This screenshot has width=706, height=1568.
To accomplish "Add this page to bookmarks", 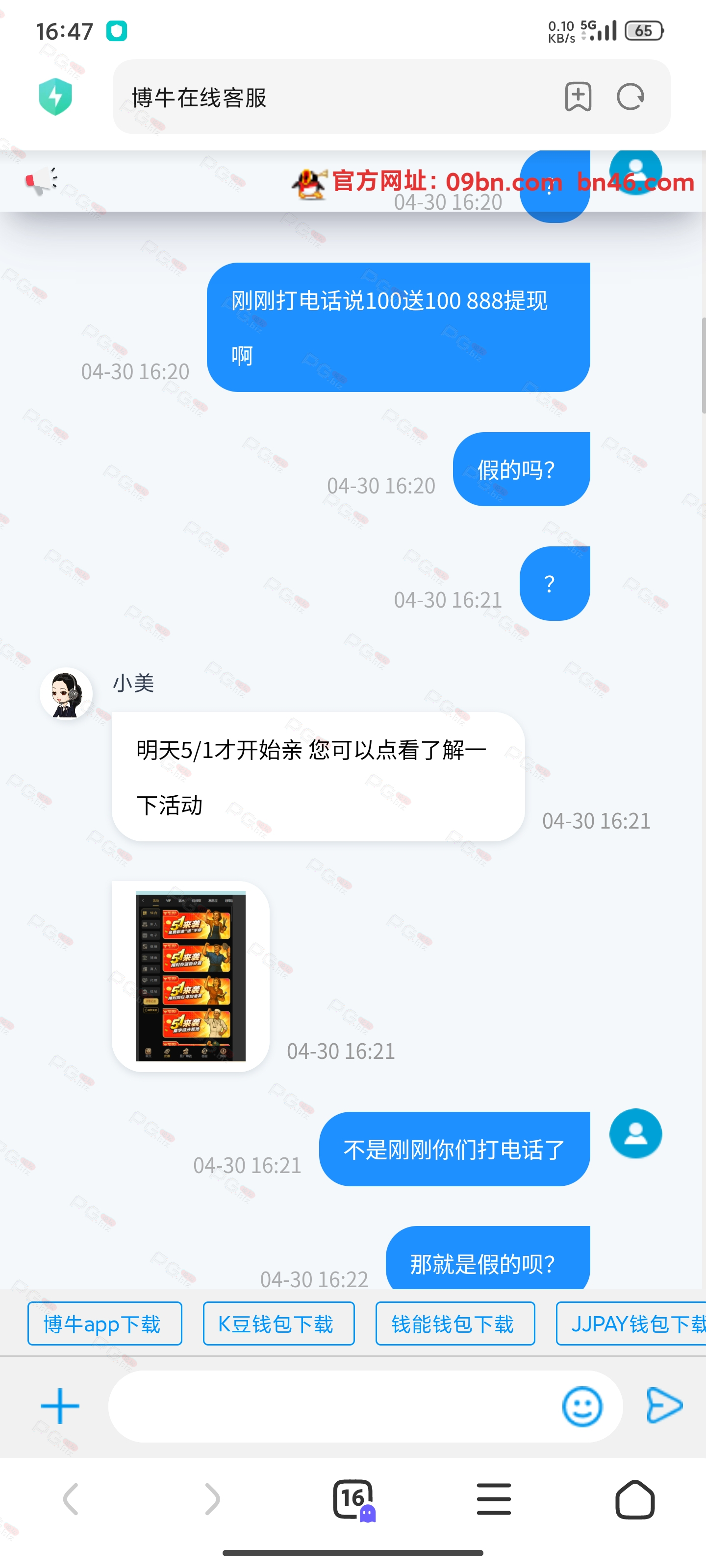I will [578, 96].
